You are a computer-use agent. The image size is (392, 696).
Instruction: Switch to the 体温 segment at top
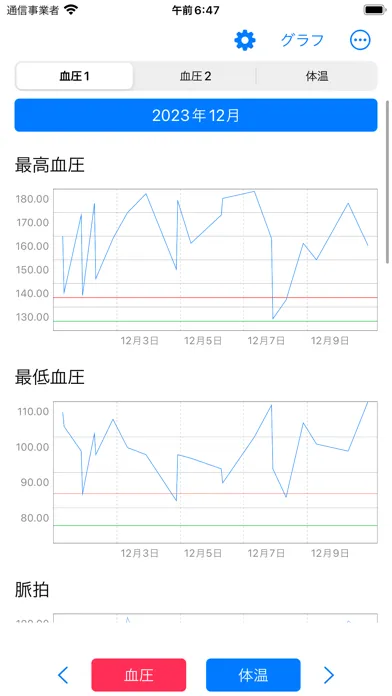pos(317,76)
